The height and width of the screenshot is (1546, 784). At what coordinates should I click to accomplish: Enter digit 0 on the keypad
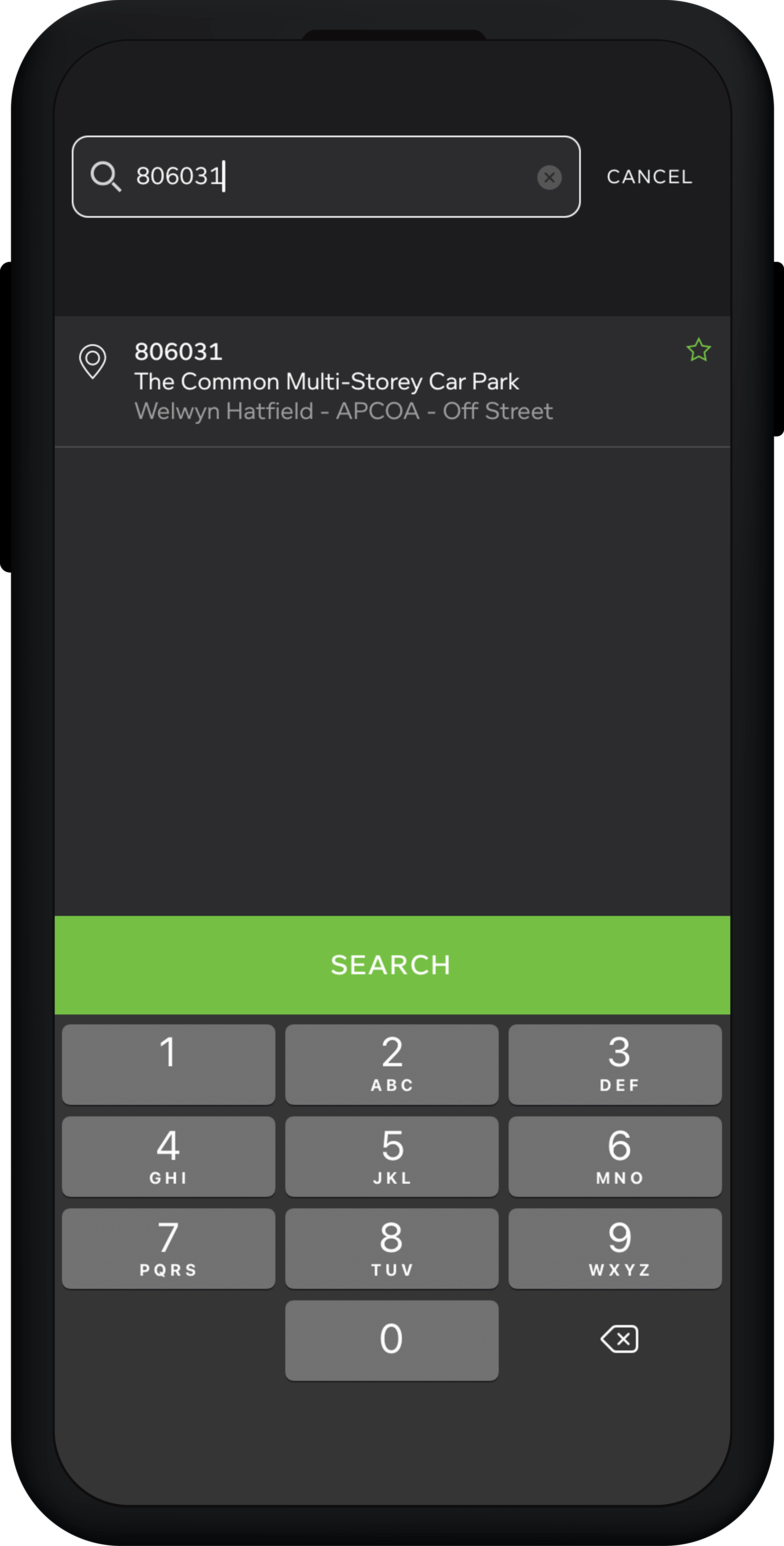click(x=392, y=1340)
